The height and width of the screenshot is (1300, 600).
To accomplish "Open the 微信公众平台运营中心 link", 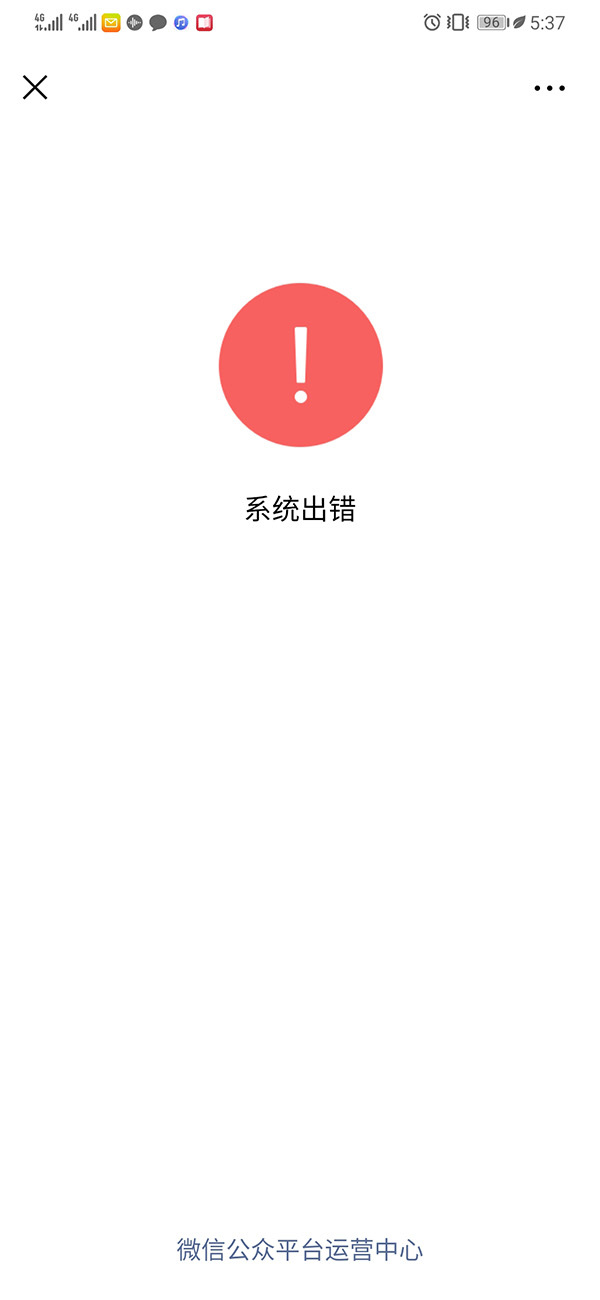I will point(300,1249).
